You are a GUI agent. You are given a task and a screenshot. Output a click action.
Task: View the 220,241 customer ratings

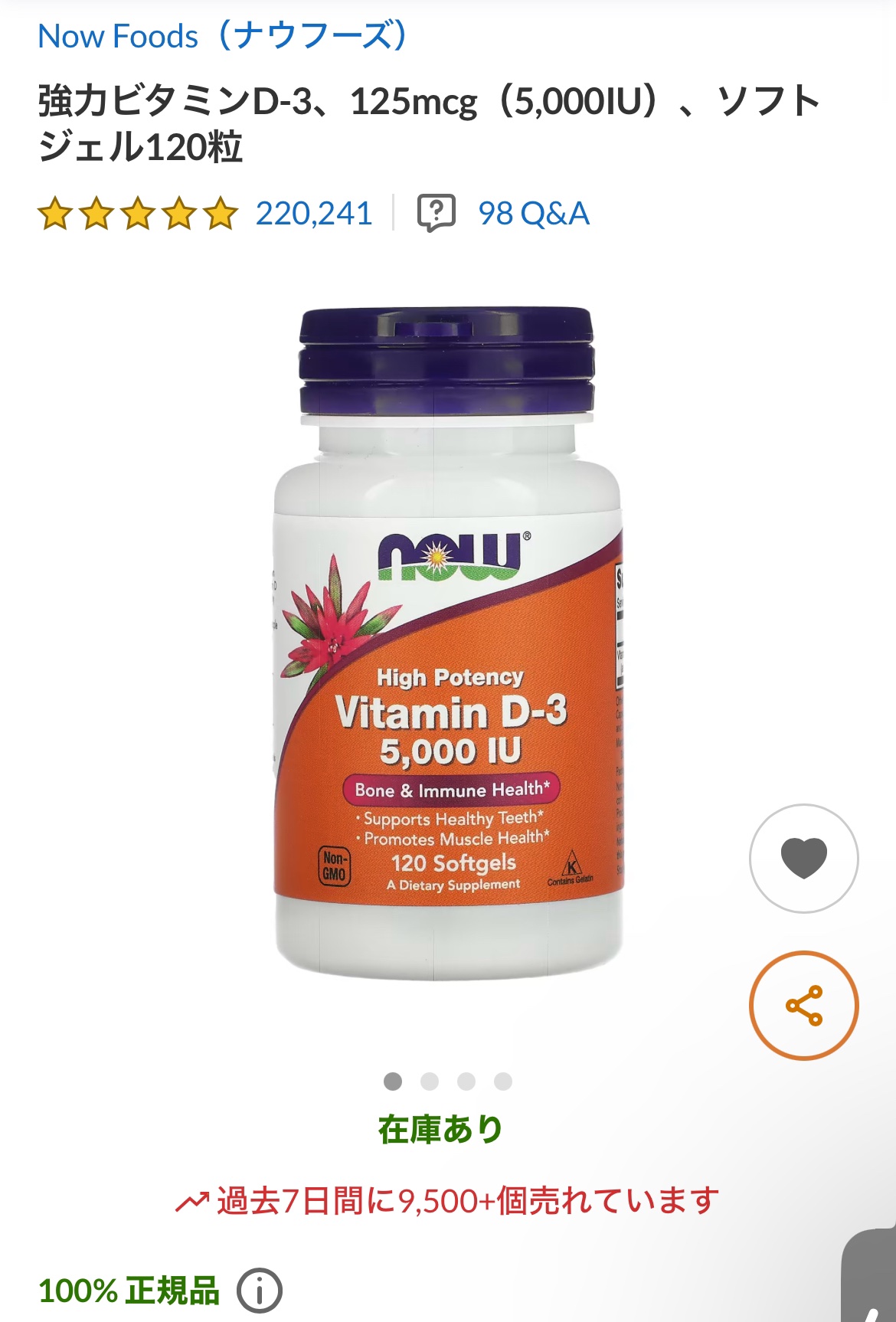coord(313,213)
